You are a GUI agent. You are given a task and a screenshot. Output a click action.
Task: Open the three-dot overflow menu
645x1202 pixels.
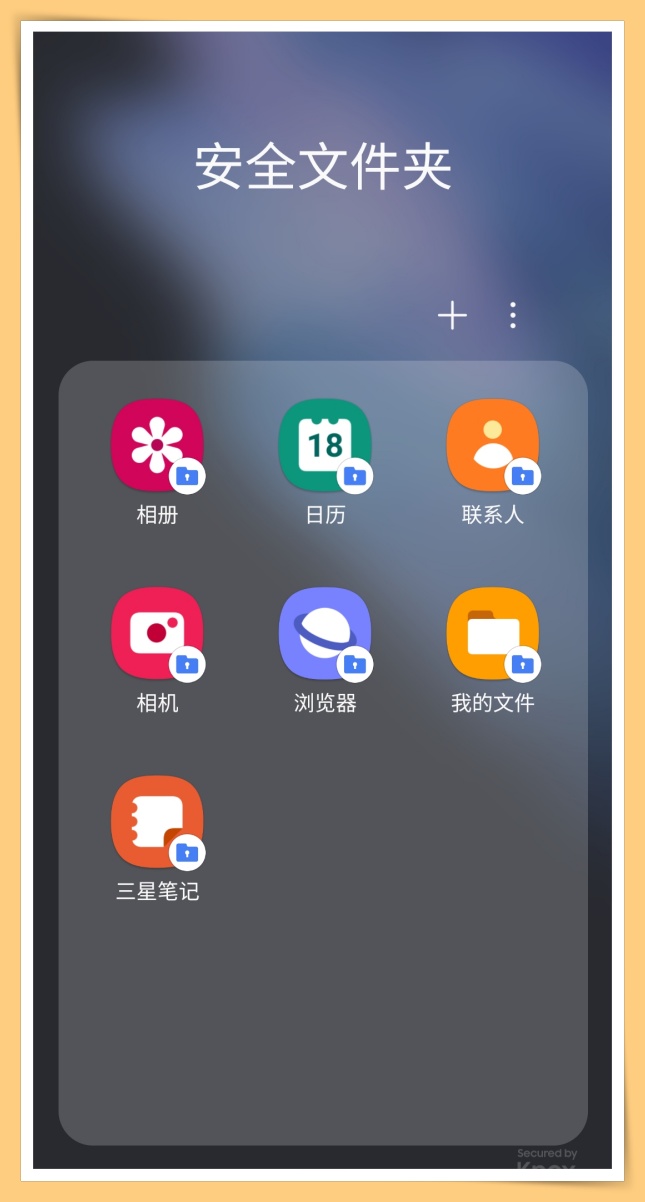513,316
